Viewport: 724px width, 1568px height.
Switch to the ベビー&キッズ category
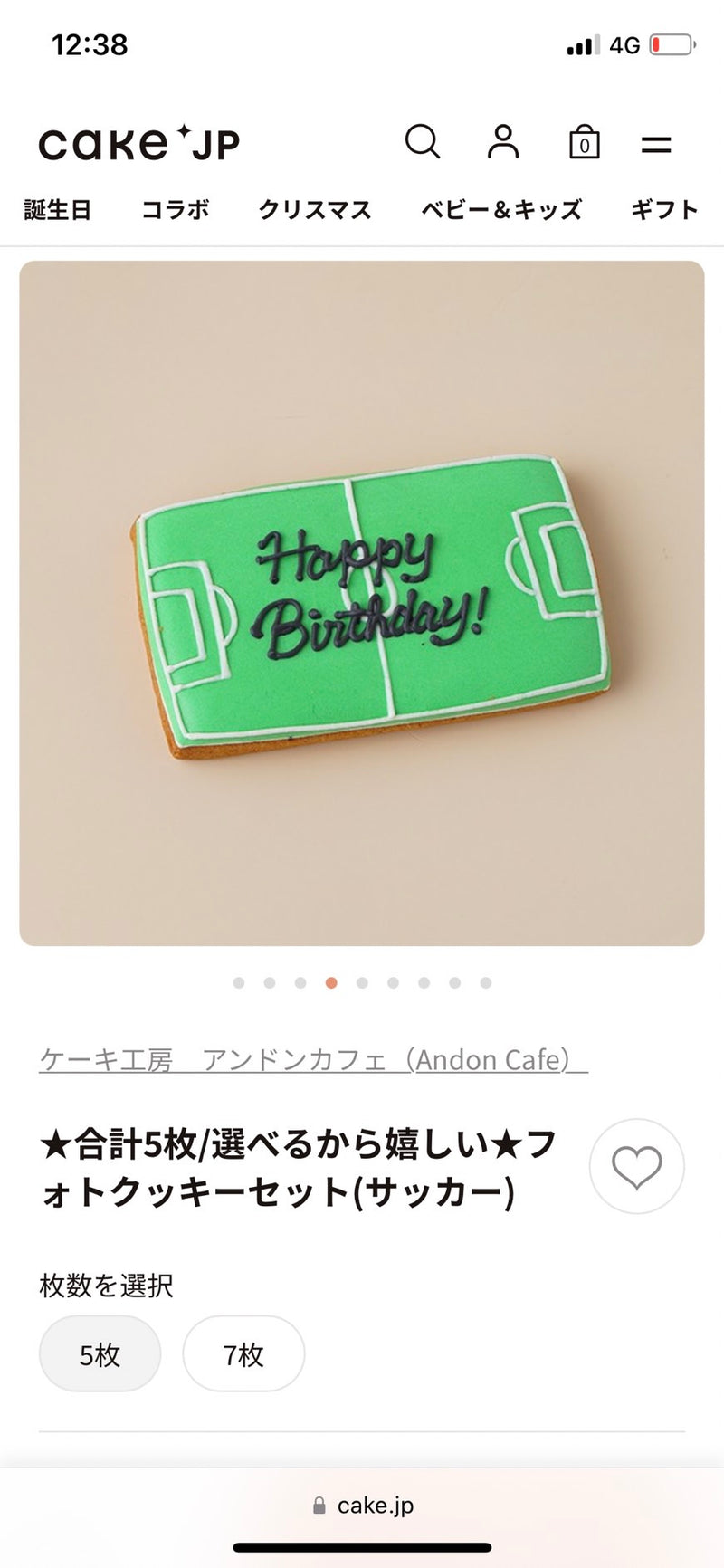click(x=501, y=210)
